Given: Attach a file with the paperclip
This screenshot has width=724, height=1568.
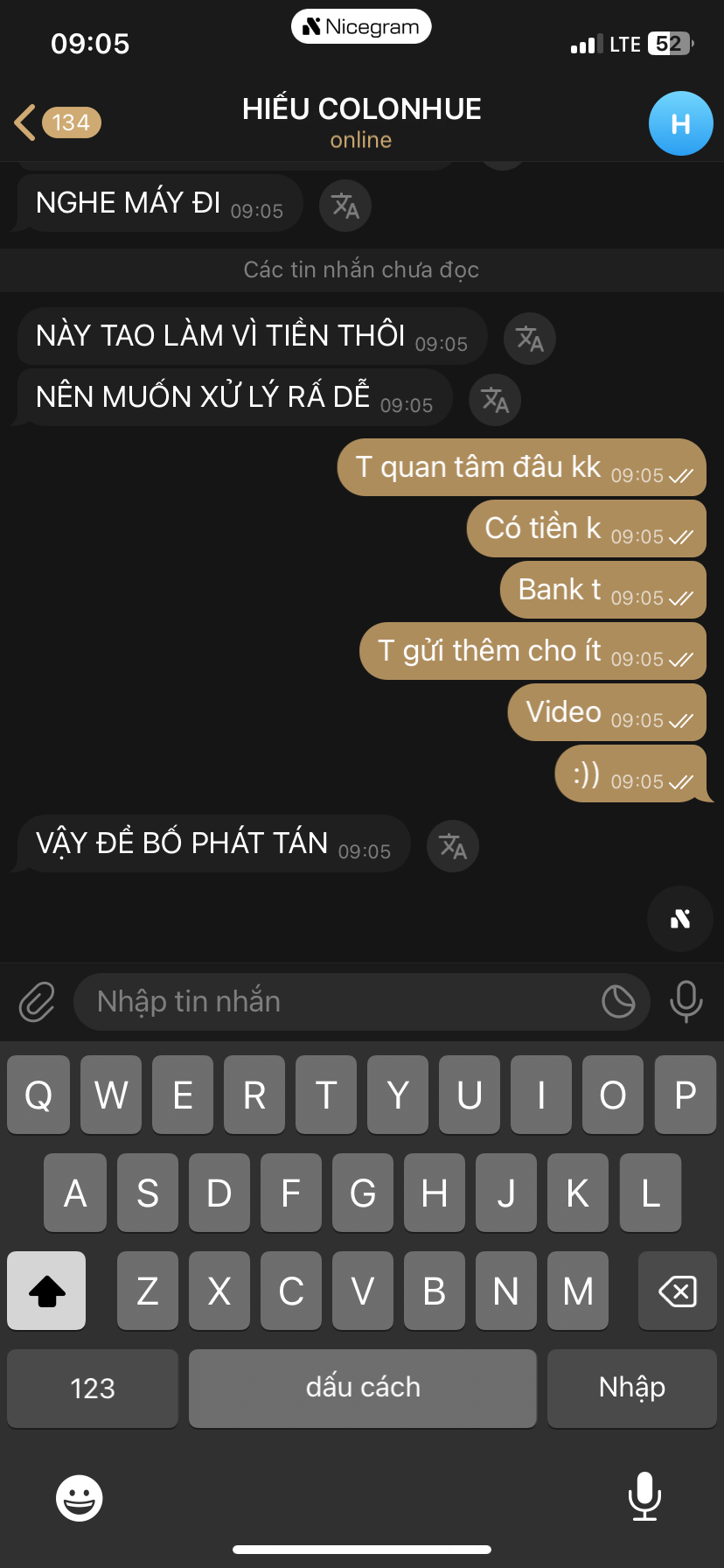Looking at the screenshot, I should pos(37,1002).
